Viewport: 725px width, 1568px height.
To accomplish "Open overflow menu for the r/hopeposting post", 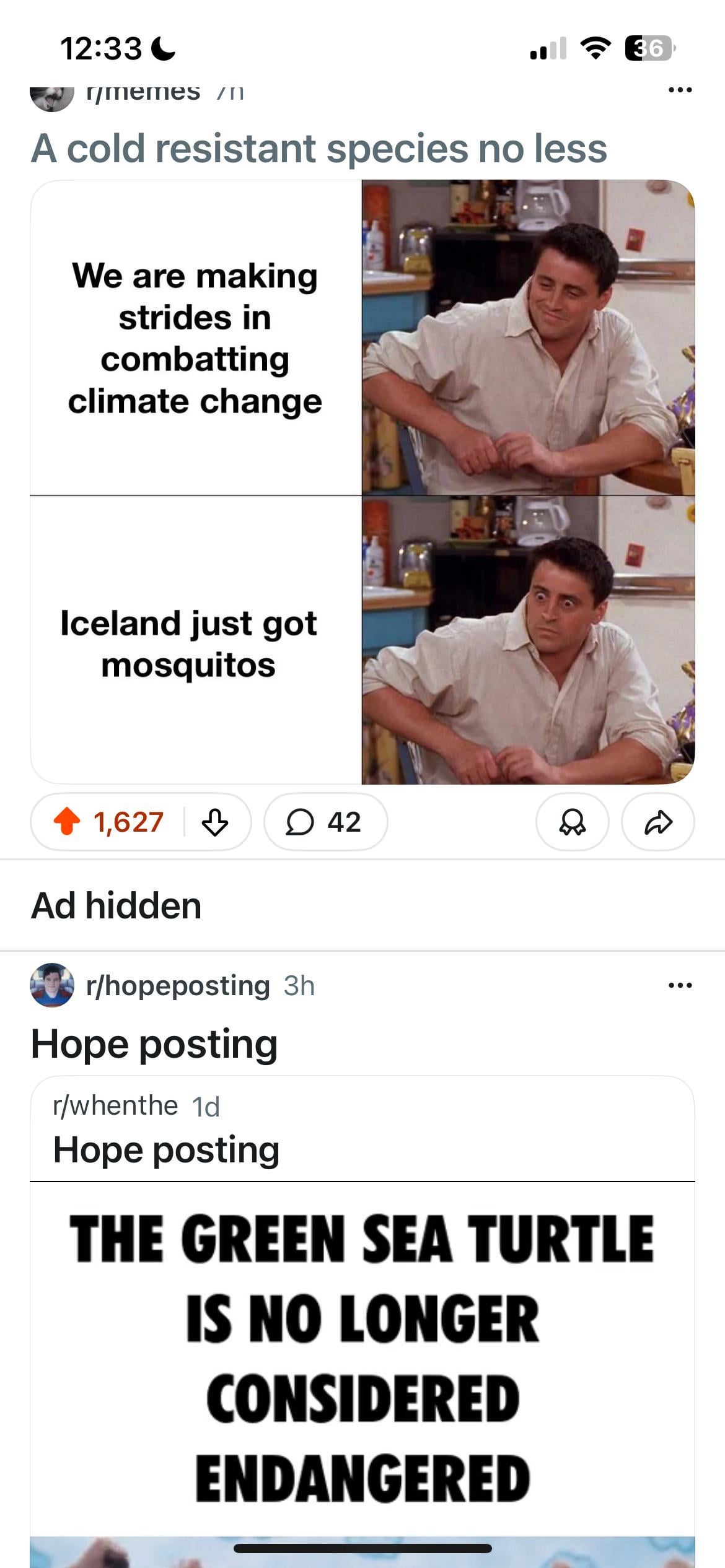I will click(680, 985).
